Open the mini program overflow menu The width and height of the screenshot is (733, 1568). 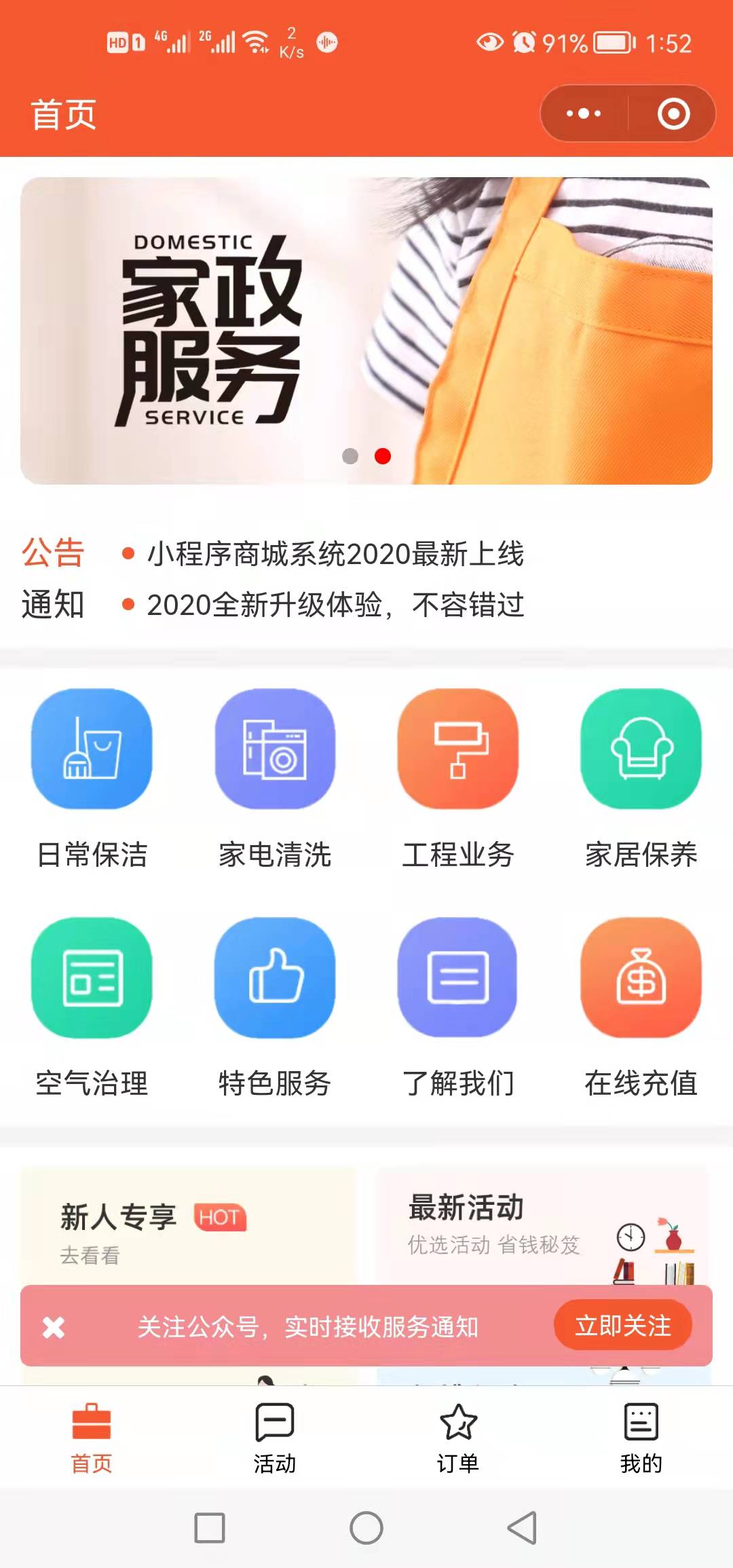tap(584, 113)
